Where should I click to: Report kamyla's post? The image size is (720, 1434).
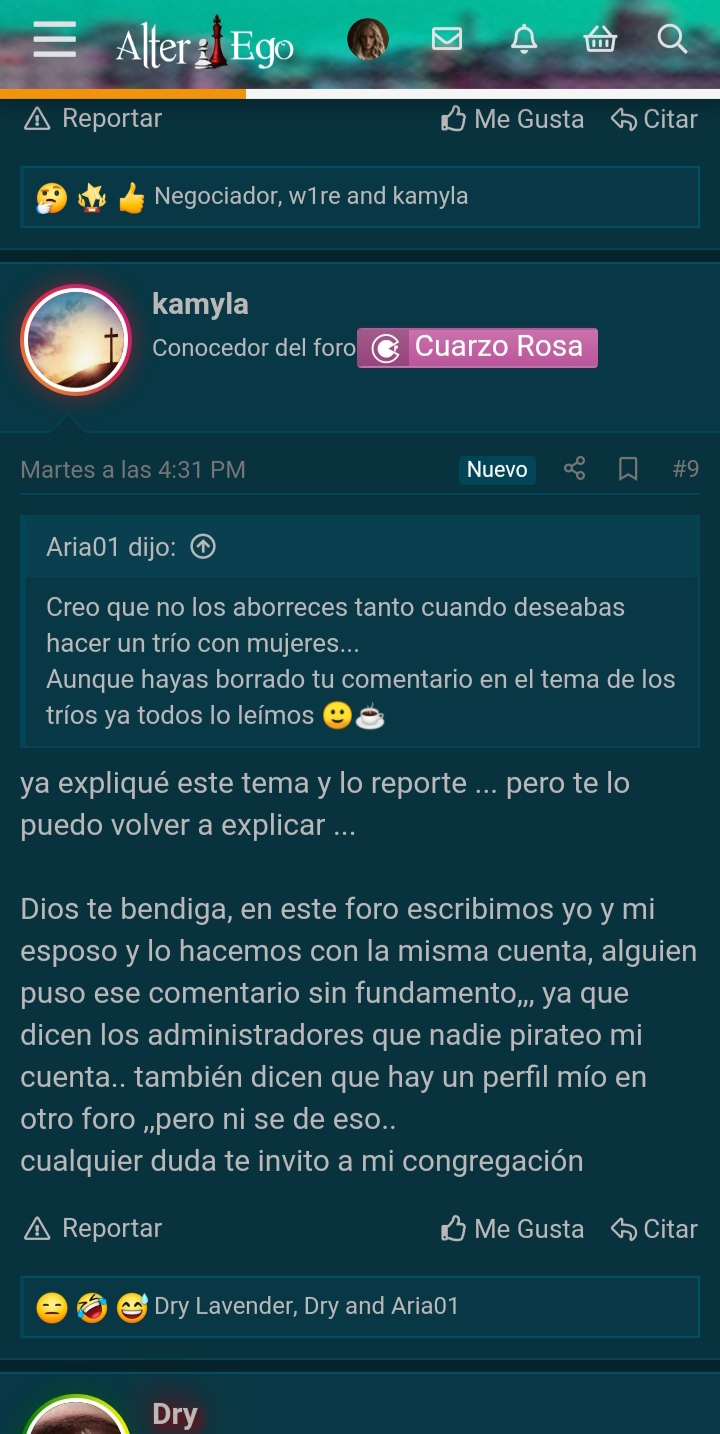93,1228
